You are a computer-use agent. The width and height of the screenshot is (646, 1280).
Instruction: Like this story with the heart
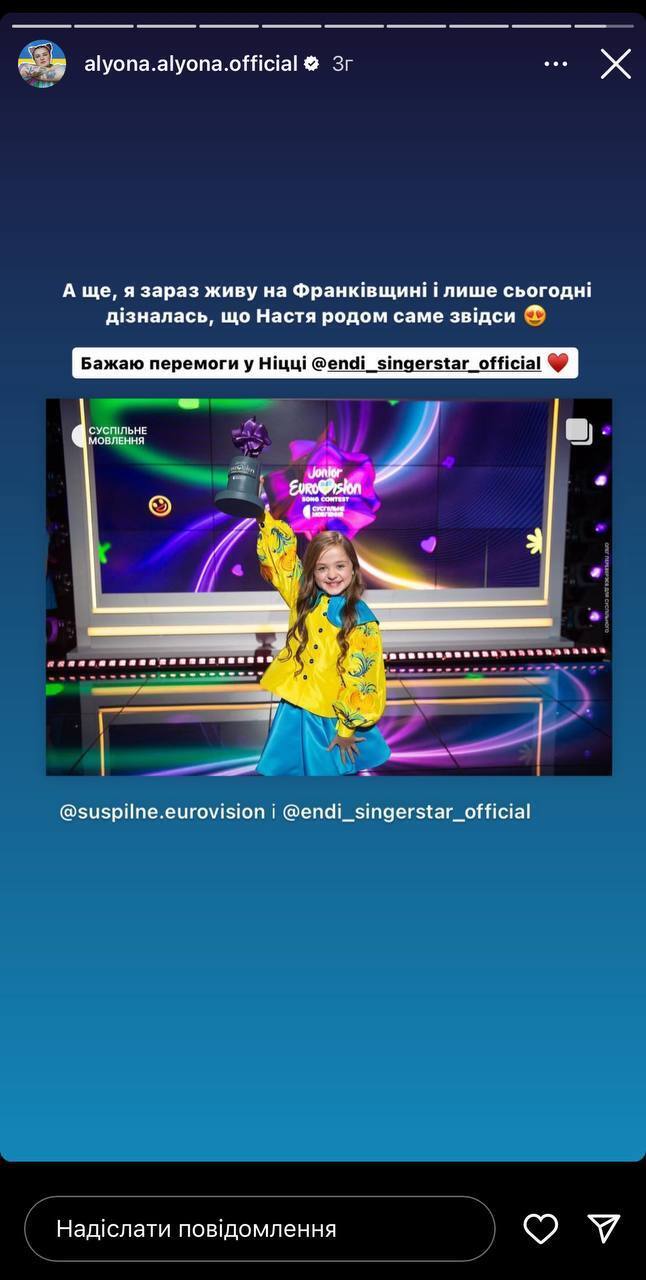pyautogui.click(x=541, y=1229)
